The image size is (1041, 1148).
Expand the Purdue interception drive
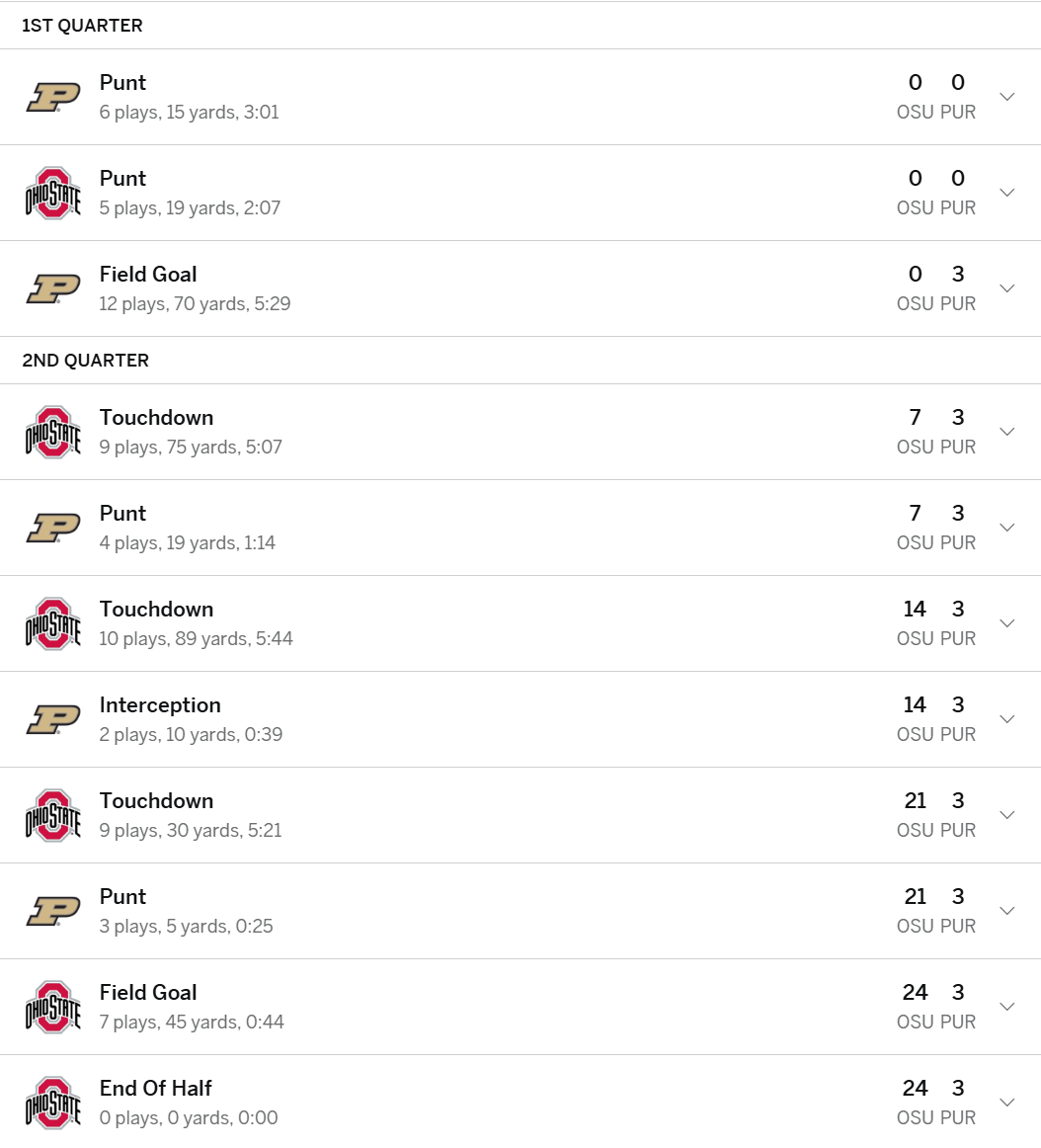[1006, 719]
